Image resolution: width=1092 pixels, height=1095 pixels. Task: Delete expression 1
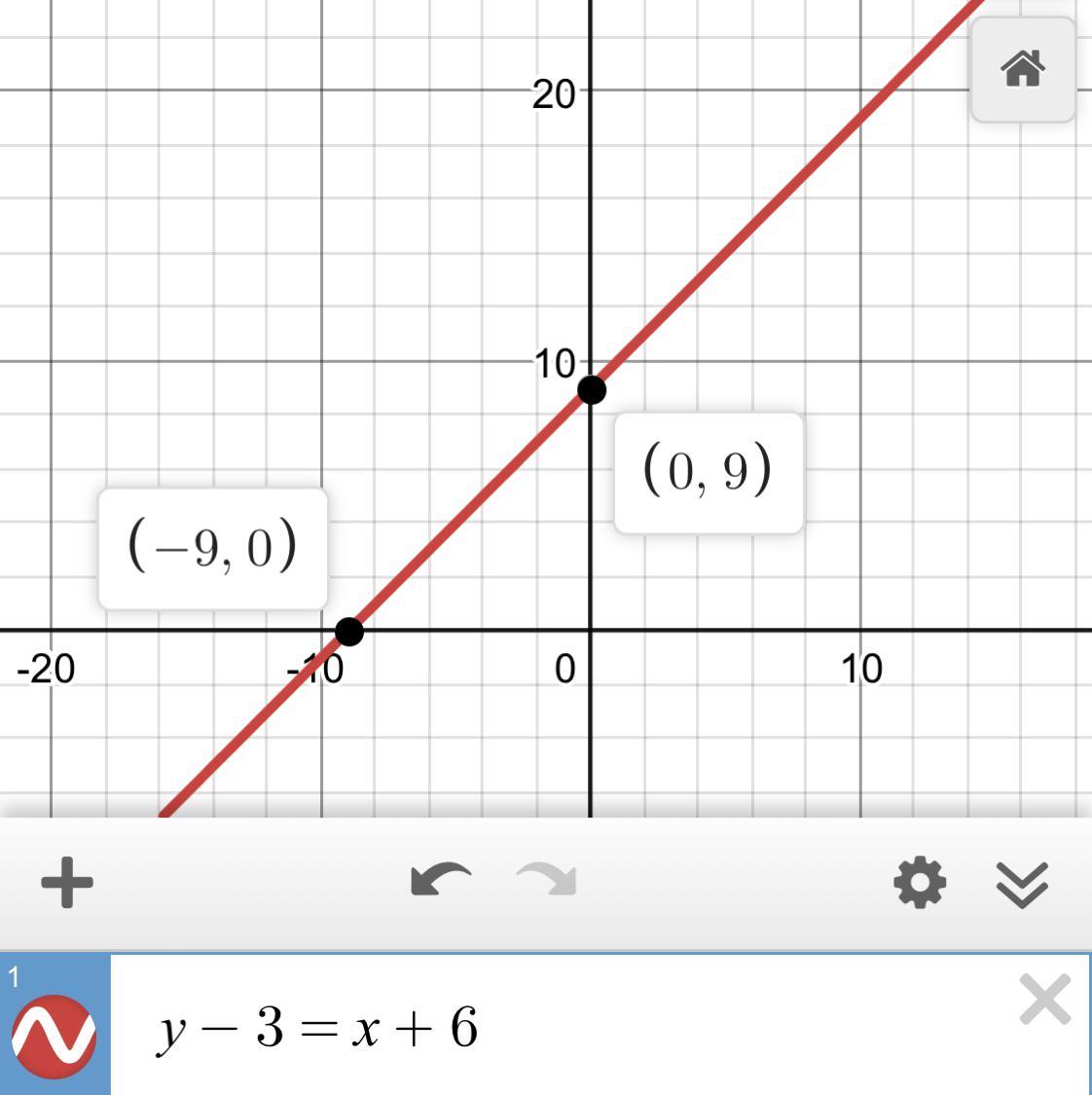pos(1044,1000)
